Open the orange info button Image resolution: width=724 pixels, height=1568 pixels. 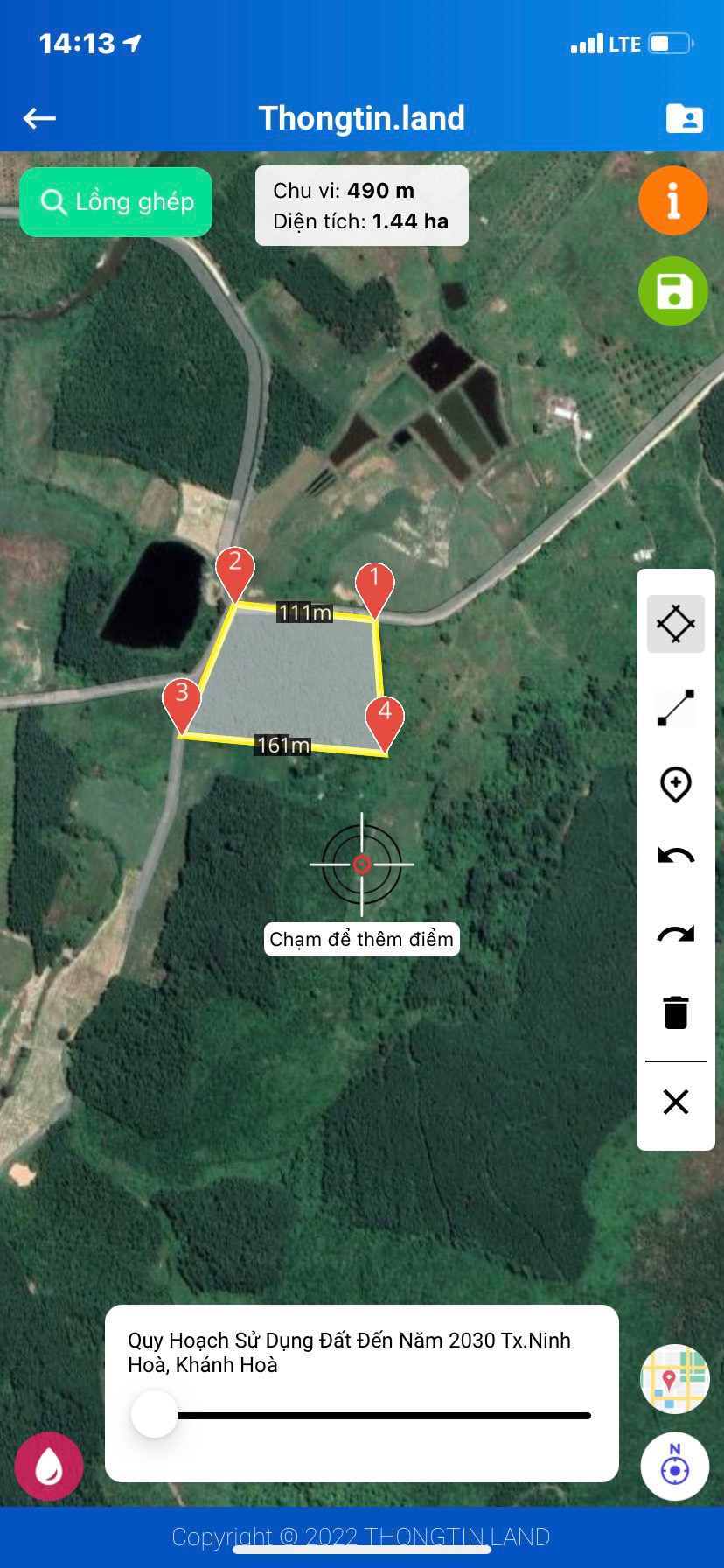673,200
